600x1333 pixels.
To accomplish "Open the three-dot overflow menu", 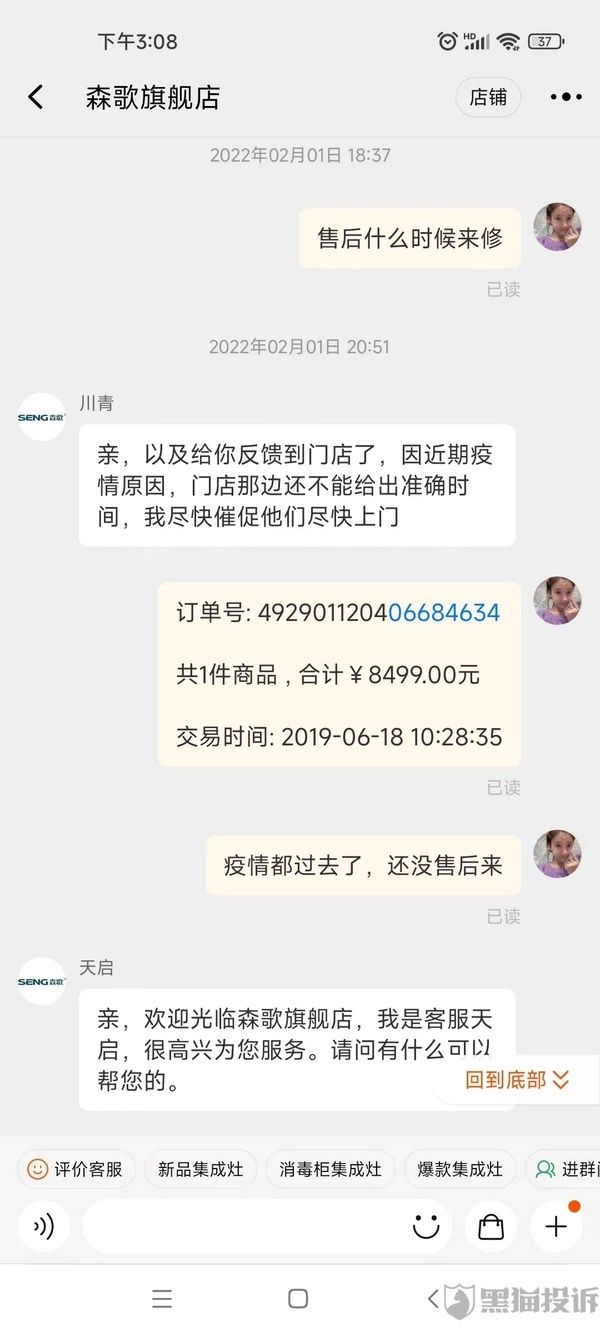I will [565, 97].
